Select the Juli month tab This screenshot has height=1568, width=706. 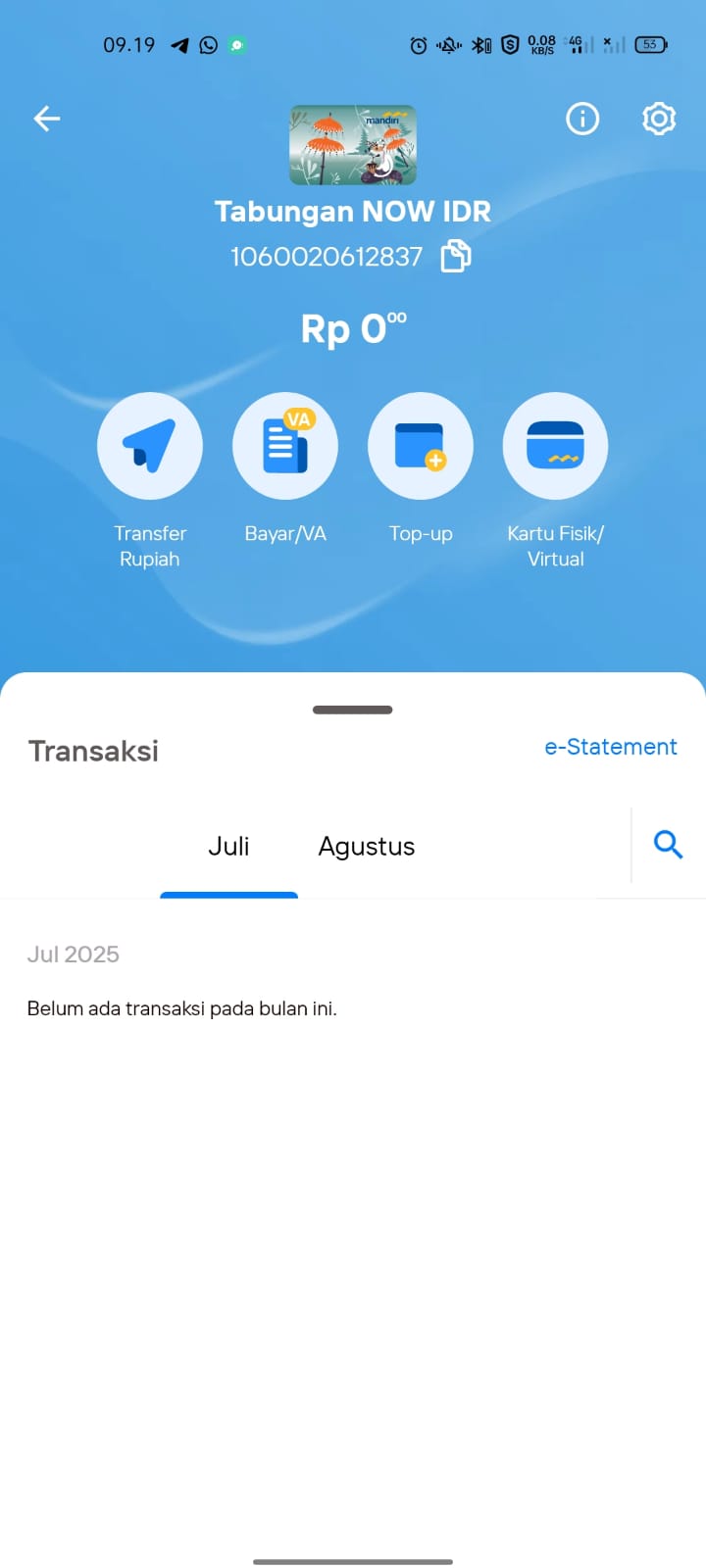(x=228, y=847)
